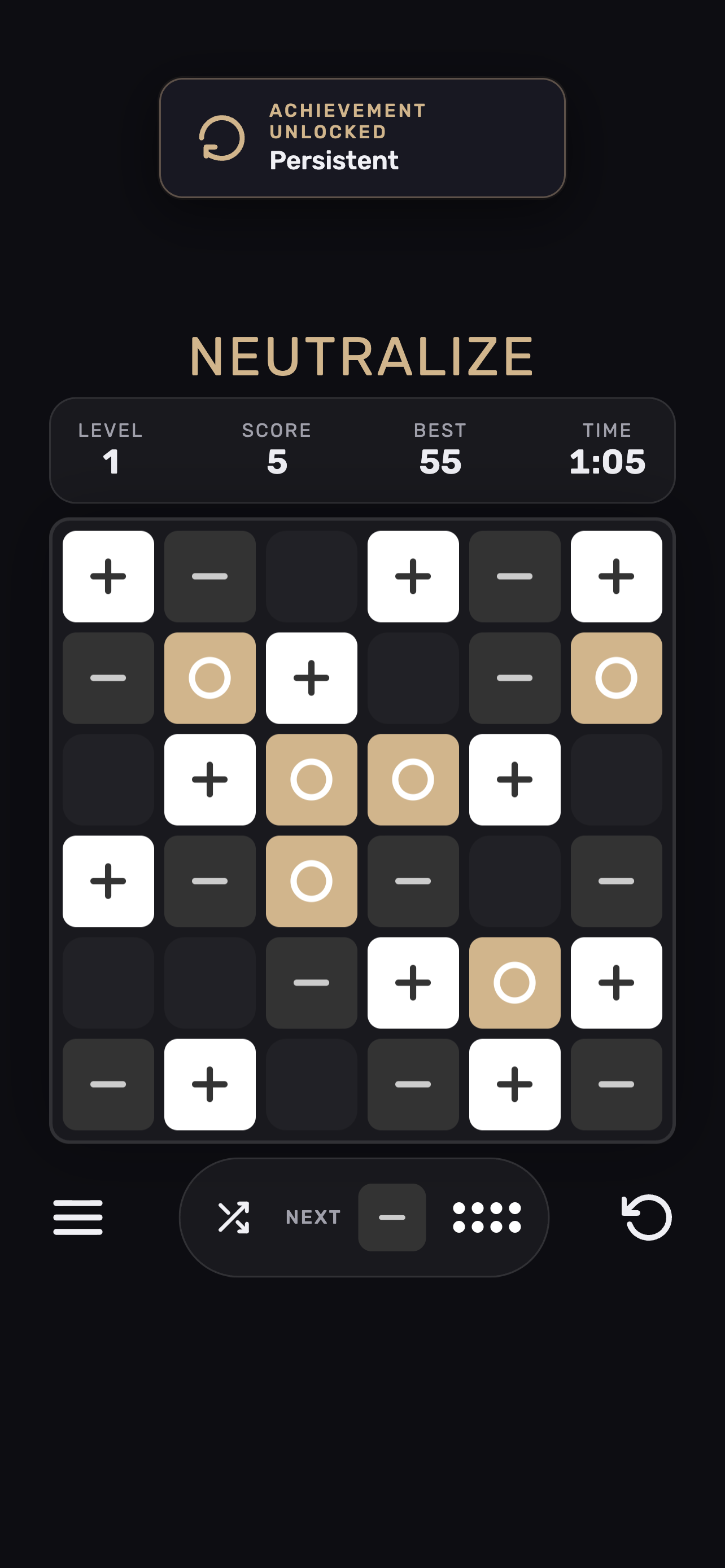Tap the undo arrow icon
Screen dimensions: 725x1568
(x=648, y=1217)
